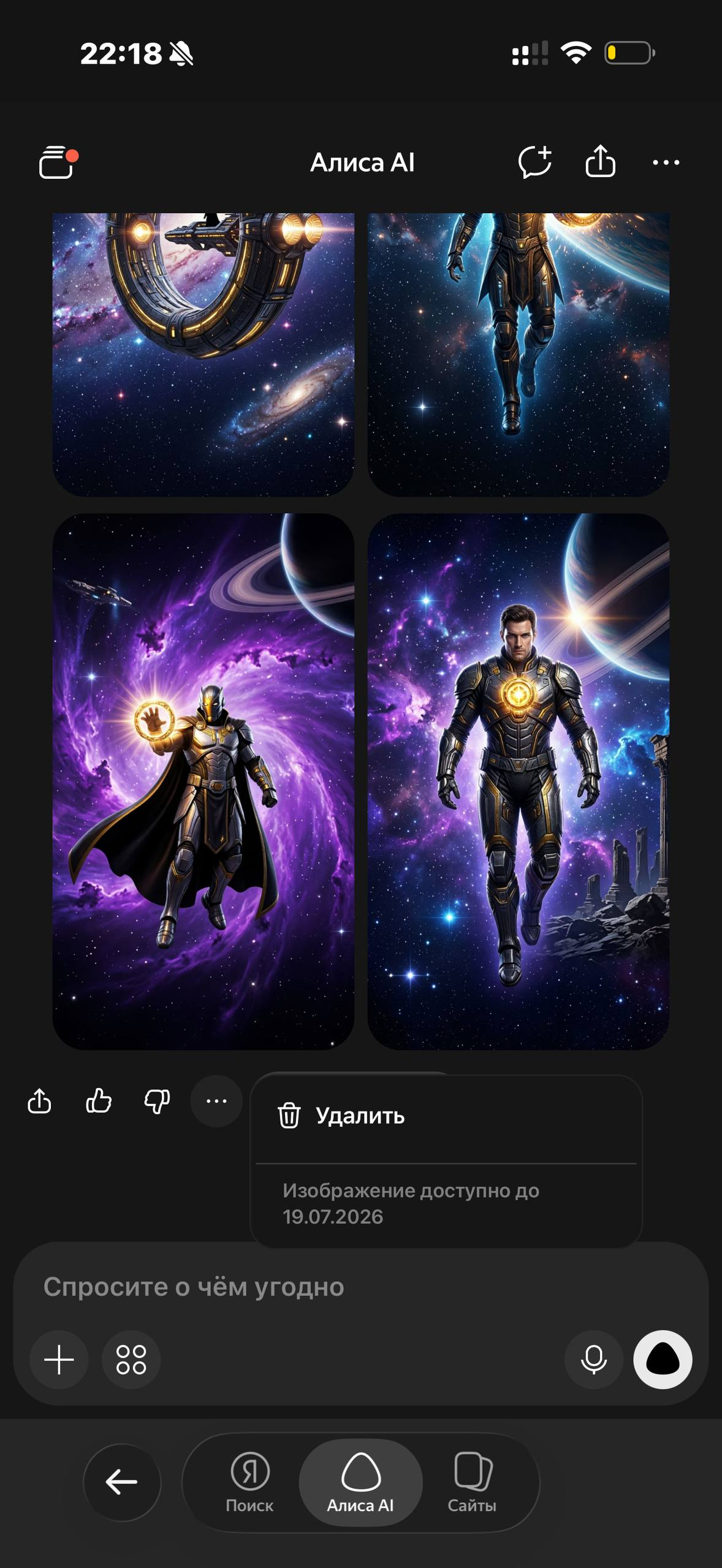Image resolution: width=722 pixels, height=1568 pixels.
Task: Open the four-circles tools button
Action: tap(131, 1359)
